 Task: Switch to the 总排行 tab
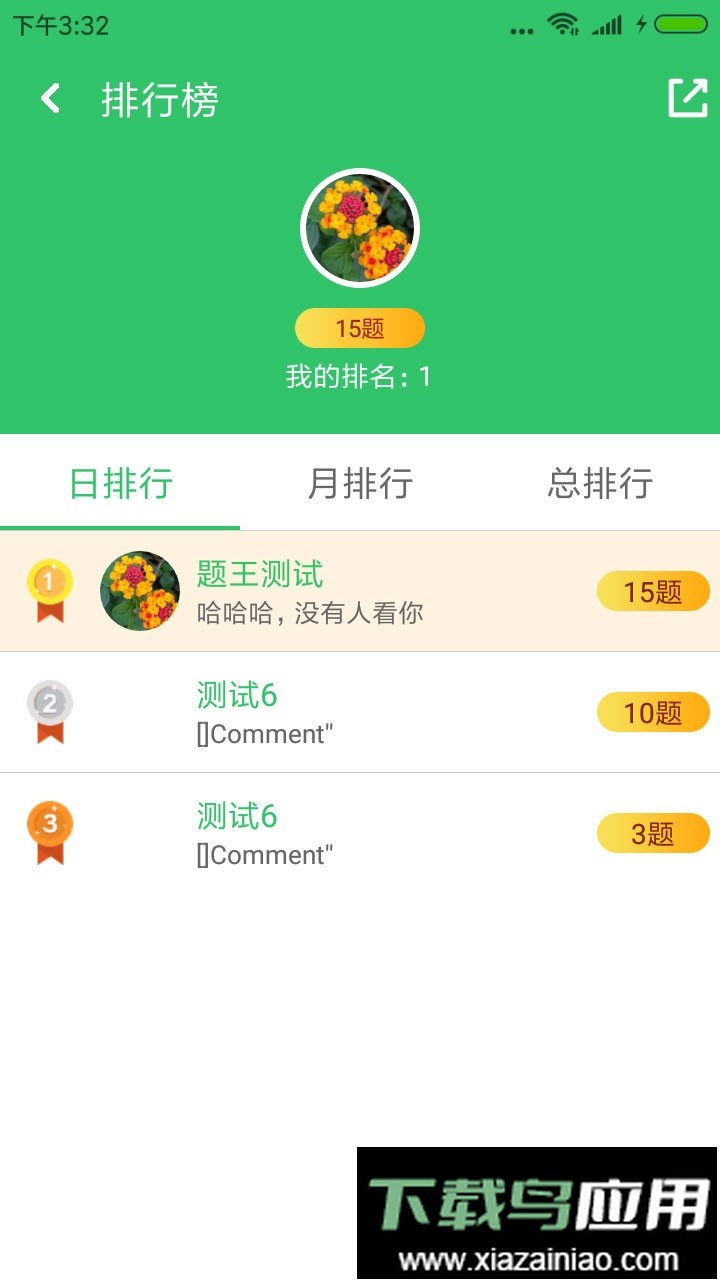point(598,484)
